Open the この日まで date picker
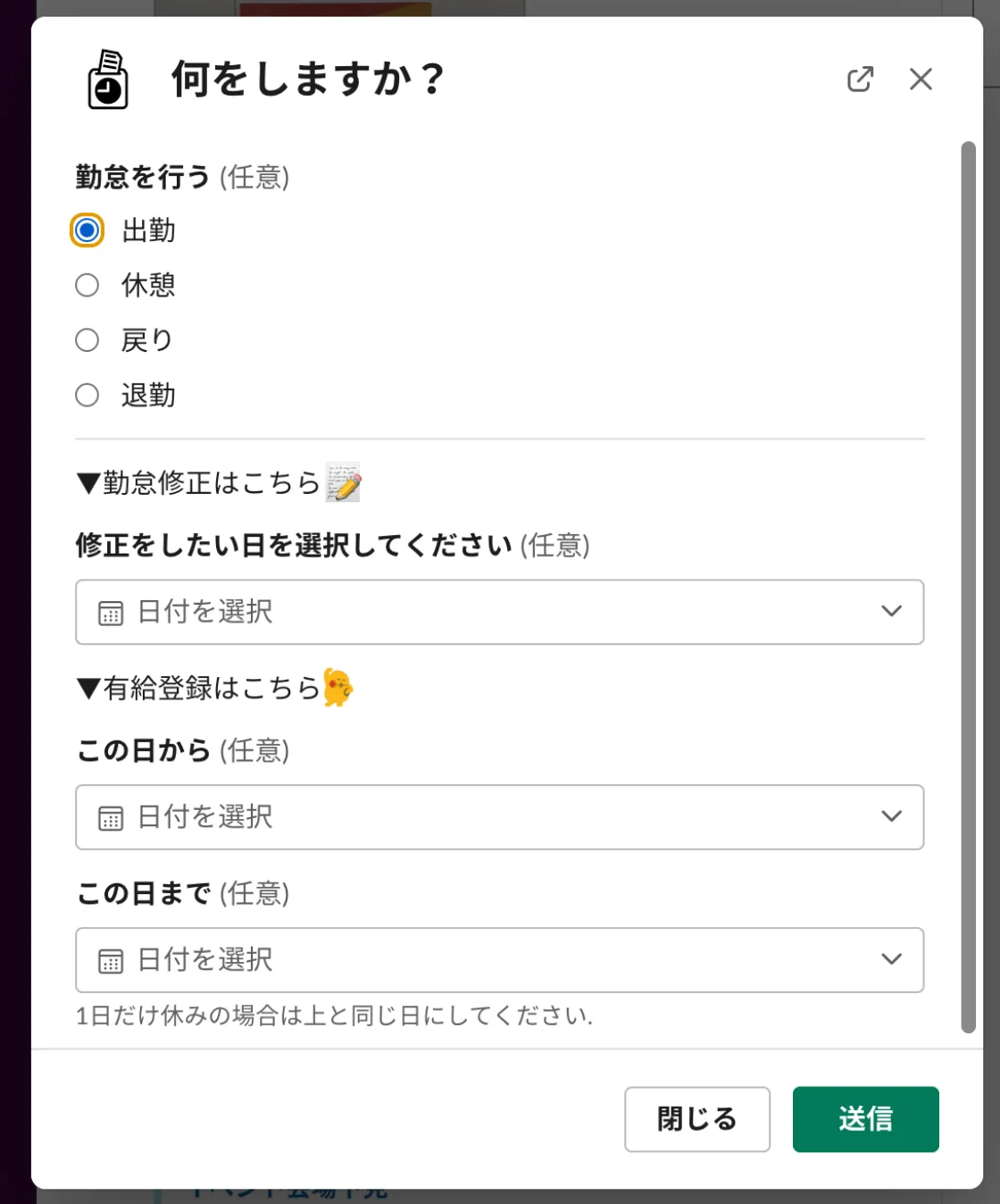Image resolution: width=1000 pixels, height=1204 pixels. point(499,960)
